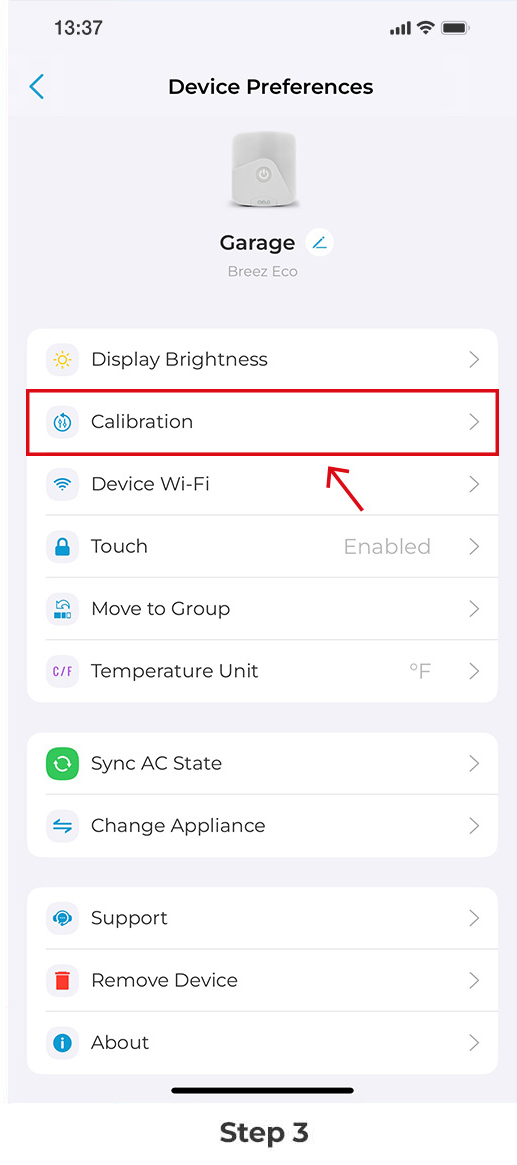Edit the Garage device name
The image size is (517, 1165).
click(319, 243)
